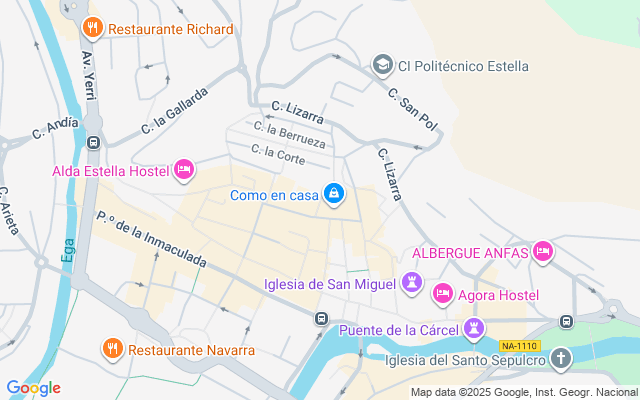The image size is (640, 400).
Task: Open the Iglesia del Santo Sepulcro marker
Action: click(x=562, y=358)
